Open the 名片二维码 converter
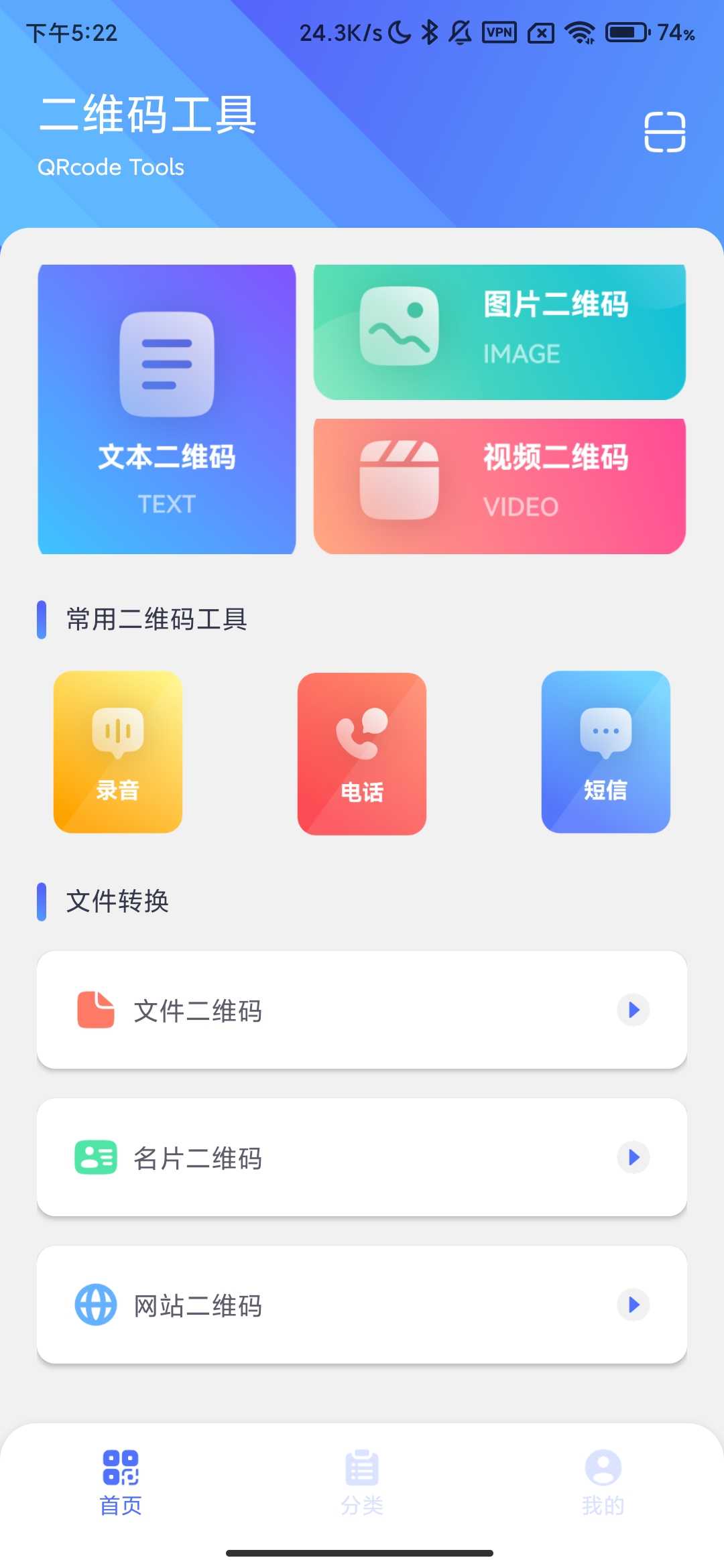724x1568 pixels. [362, 1157]
